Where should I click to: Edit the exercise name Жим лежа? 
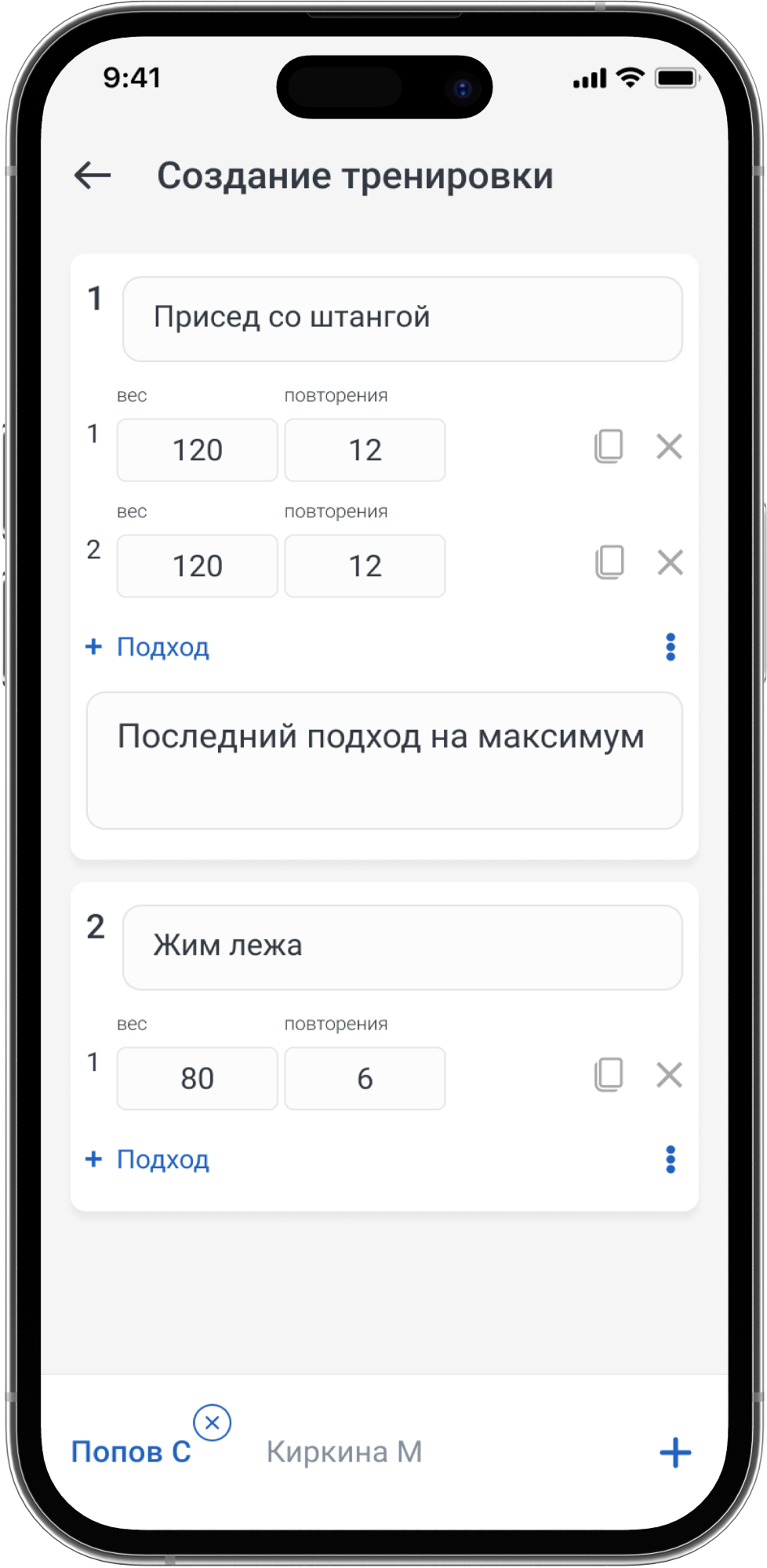[x=402, y=947]
